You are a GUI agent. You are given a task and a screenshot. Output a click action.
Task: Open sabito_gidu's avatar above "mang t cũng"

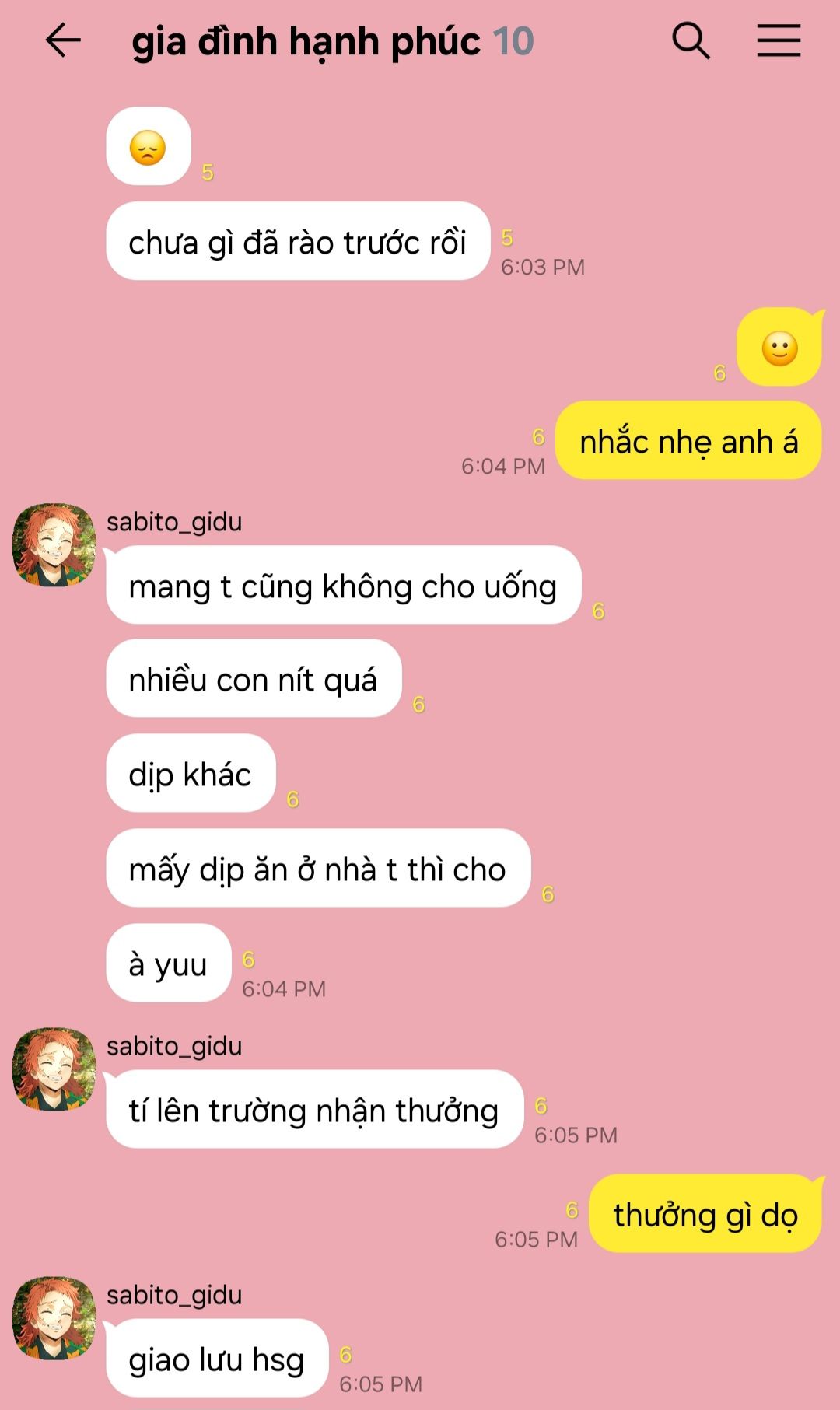point(54,544)
